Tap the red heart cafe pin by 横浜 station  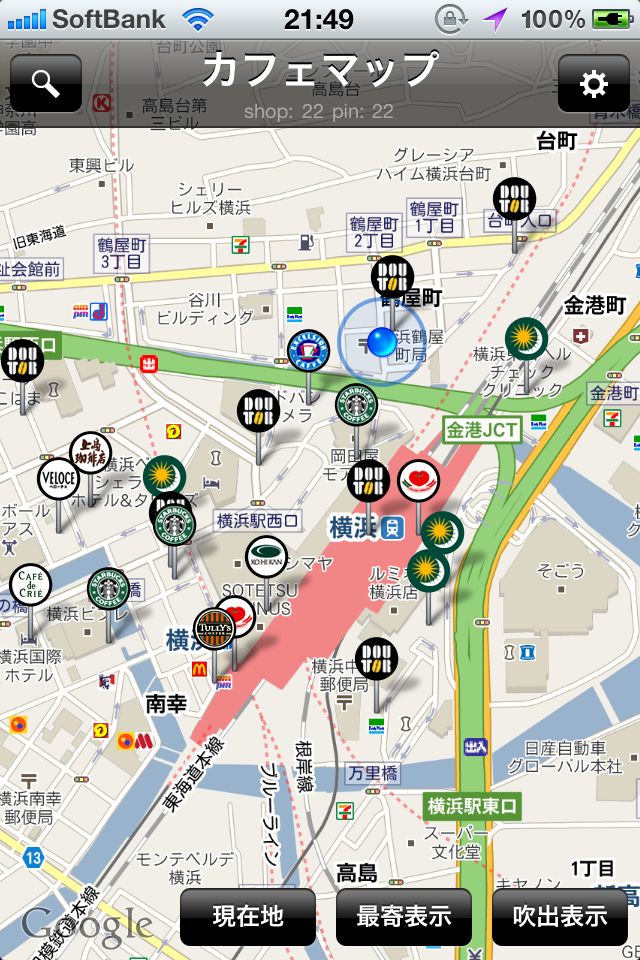tap(418, 480)
